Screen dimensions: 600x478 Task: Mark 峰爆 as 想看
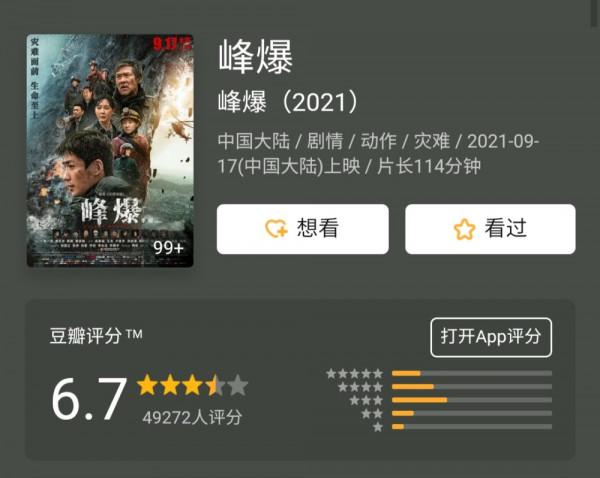click(x=302, y=229)
